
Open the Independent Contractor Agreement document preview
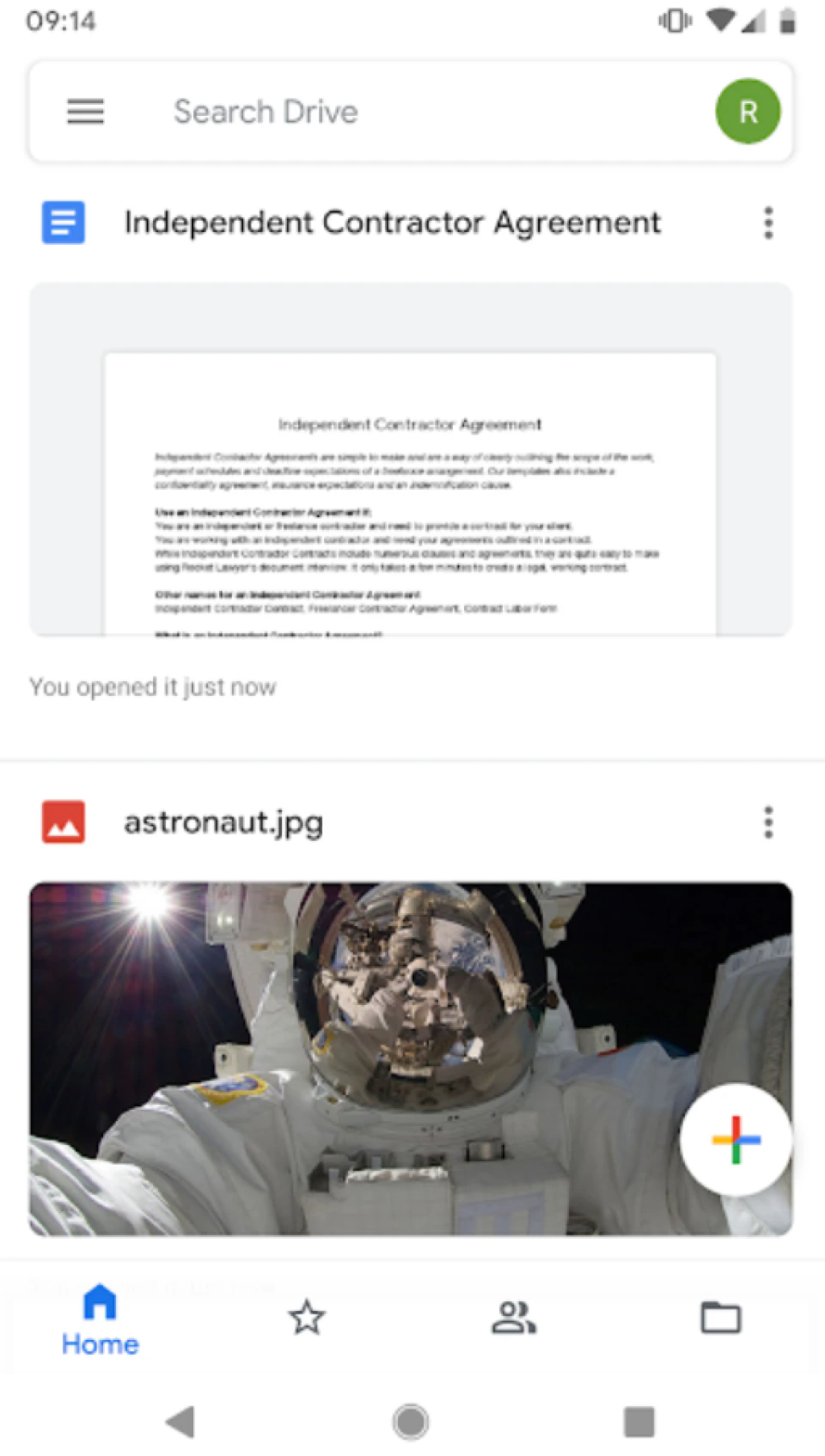coord(411,460)
